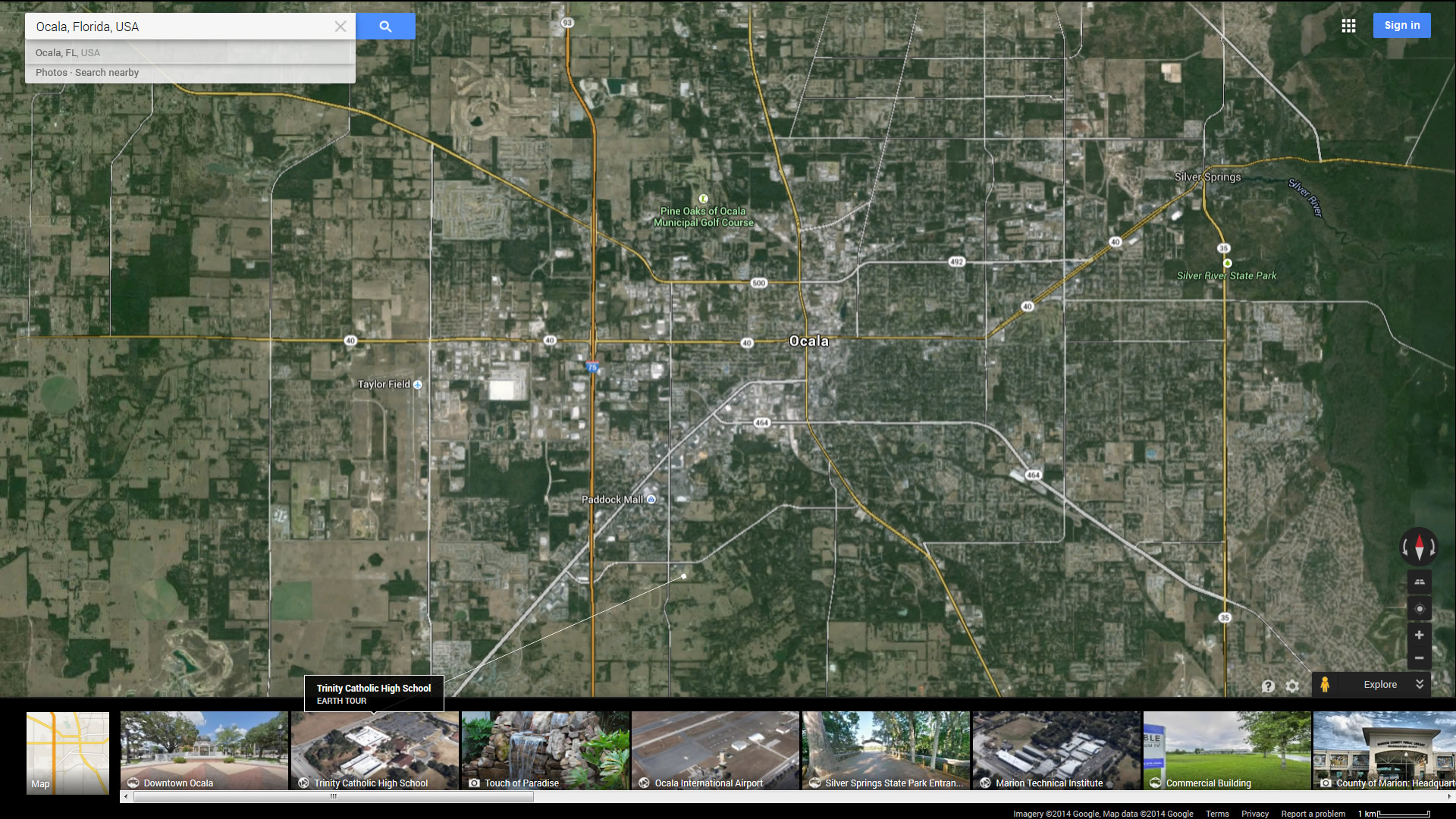Image resolution: width=1456 pixels, height=819 pixels.
Task: Show my current location
Action: pyautogui.click(x=1419, y=609)
